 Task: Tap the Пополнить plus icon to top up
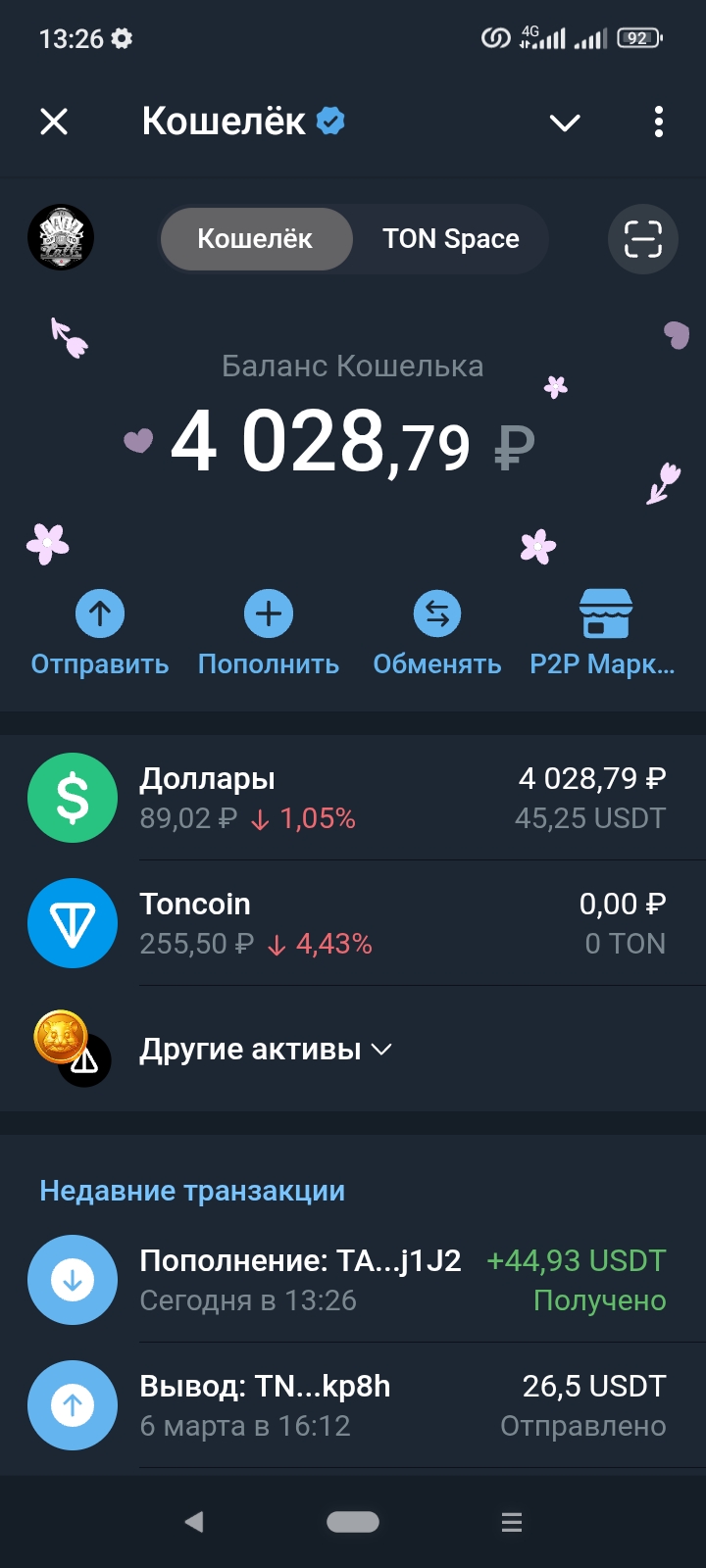(268, 614)
